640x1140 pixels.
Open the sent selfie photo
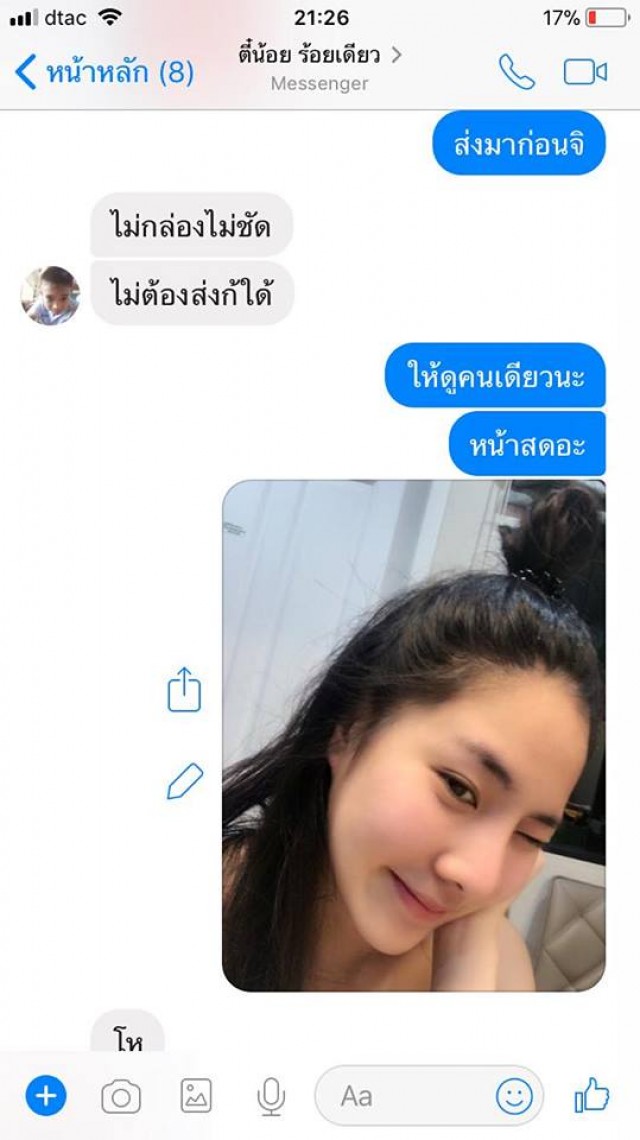413,735
